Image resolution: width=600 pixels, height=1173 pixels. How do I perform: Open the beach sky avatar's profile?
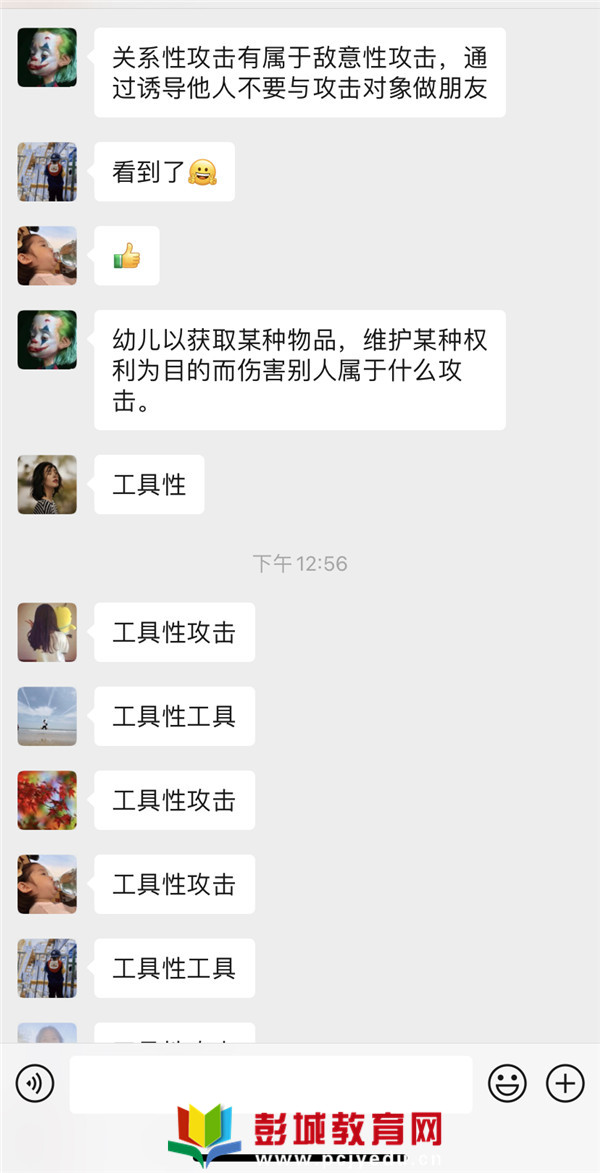(x=47, y=716)
